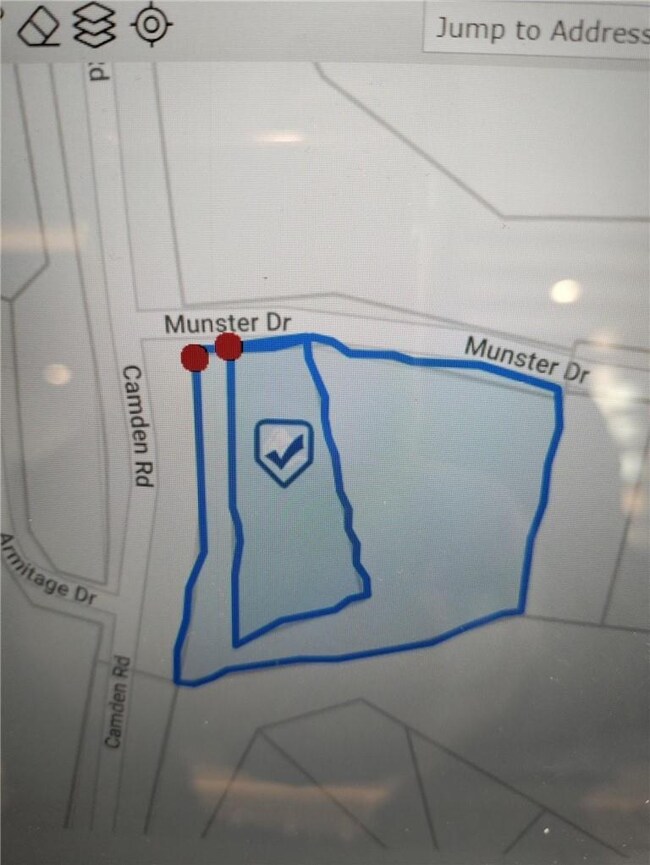Select the eraser tool
The image size is (650, 865).
tap(39, 27)
